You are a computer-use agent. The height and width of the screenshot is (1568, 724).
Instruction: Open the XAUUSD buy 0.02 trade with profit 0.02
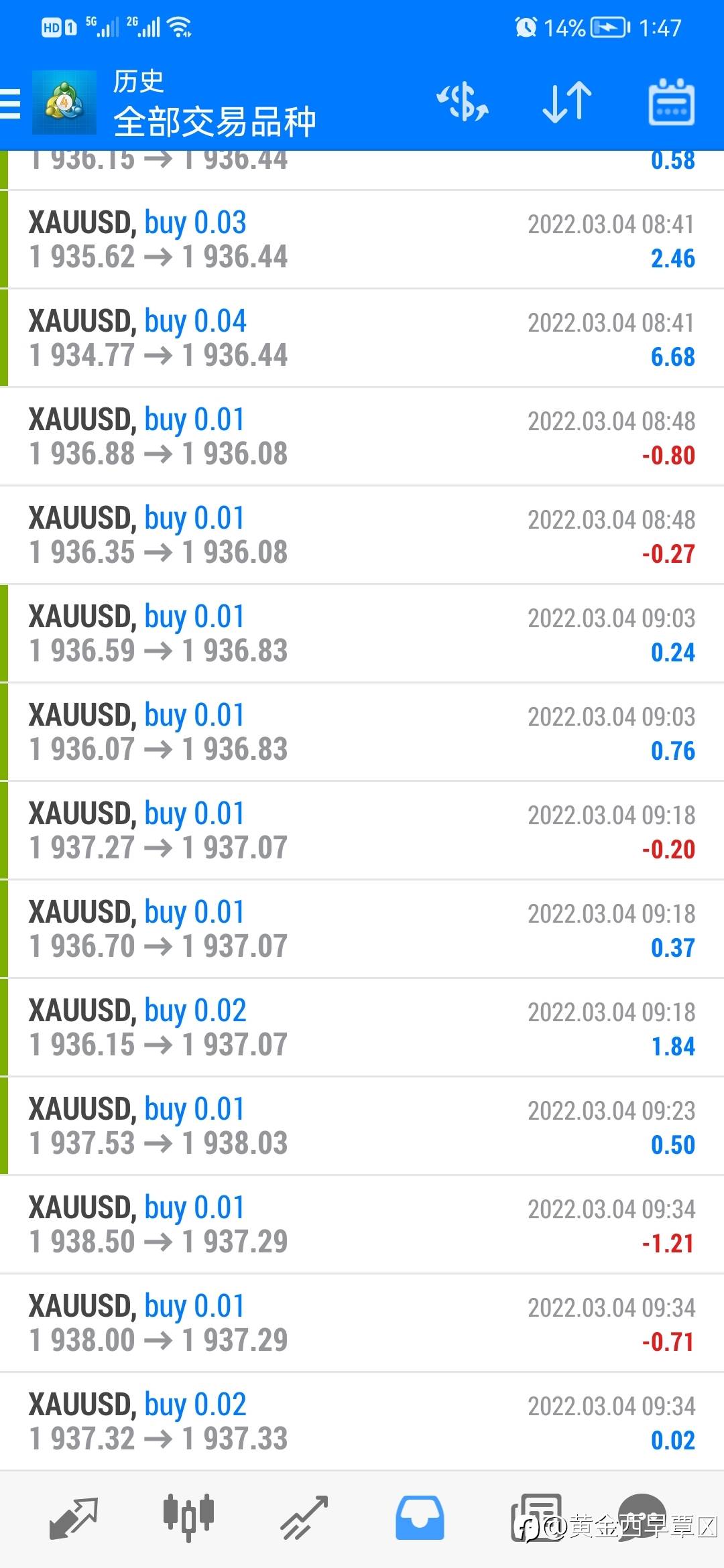point(362,1422)
